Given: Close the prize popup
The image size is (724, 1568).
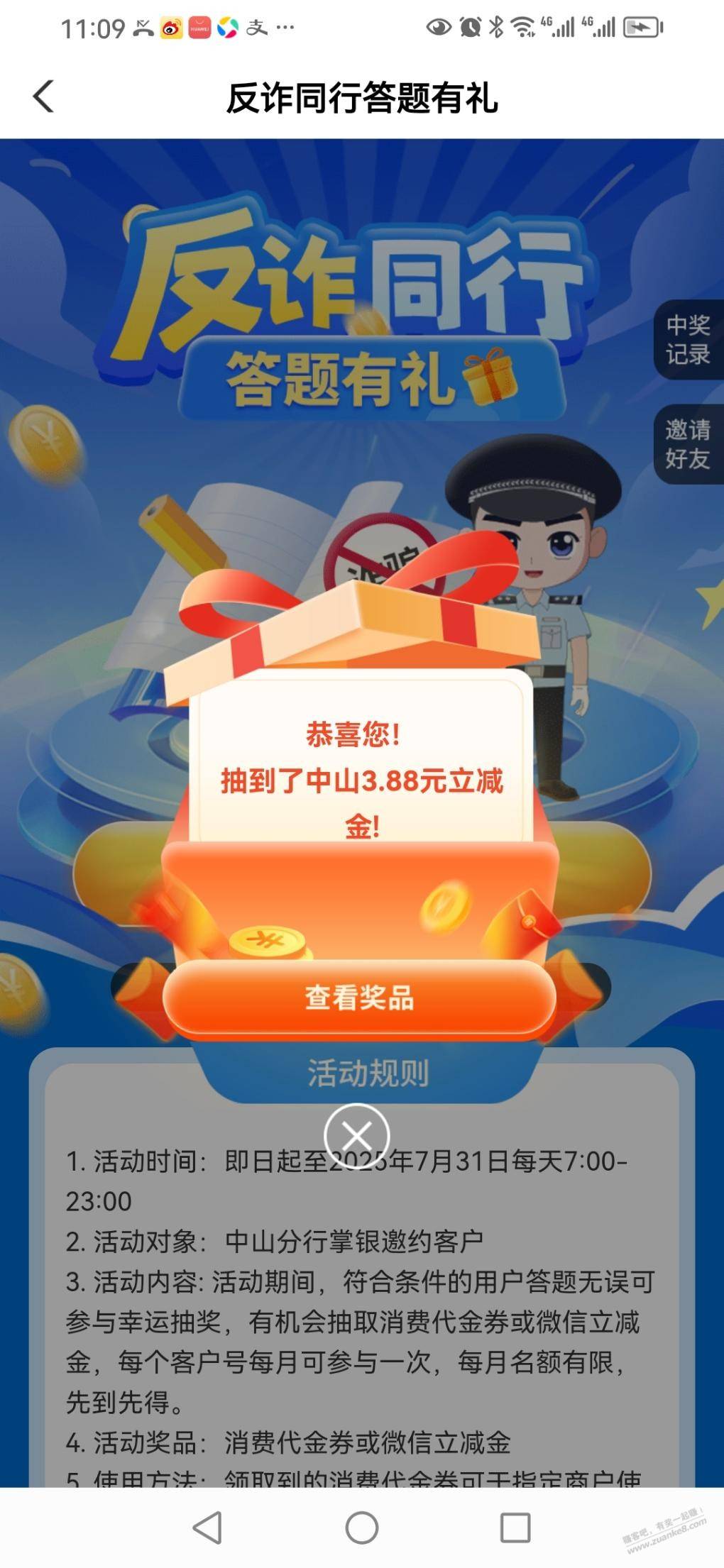Looking at the screenshot, I should tap(356, 1137).
